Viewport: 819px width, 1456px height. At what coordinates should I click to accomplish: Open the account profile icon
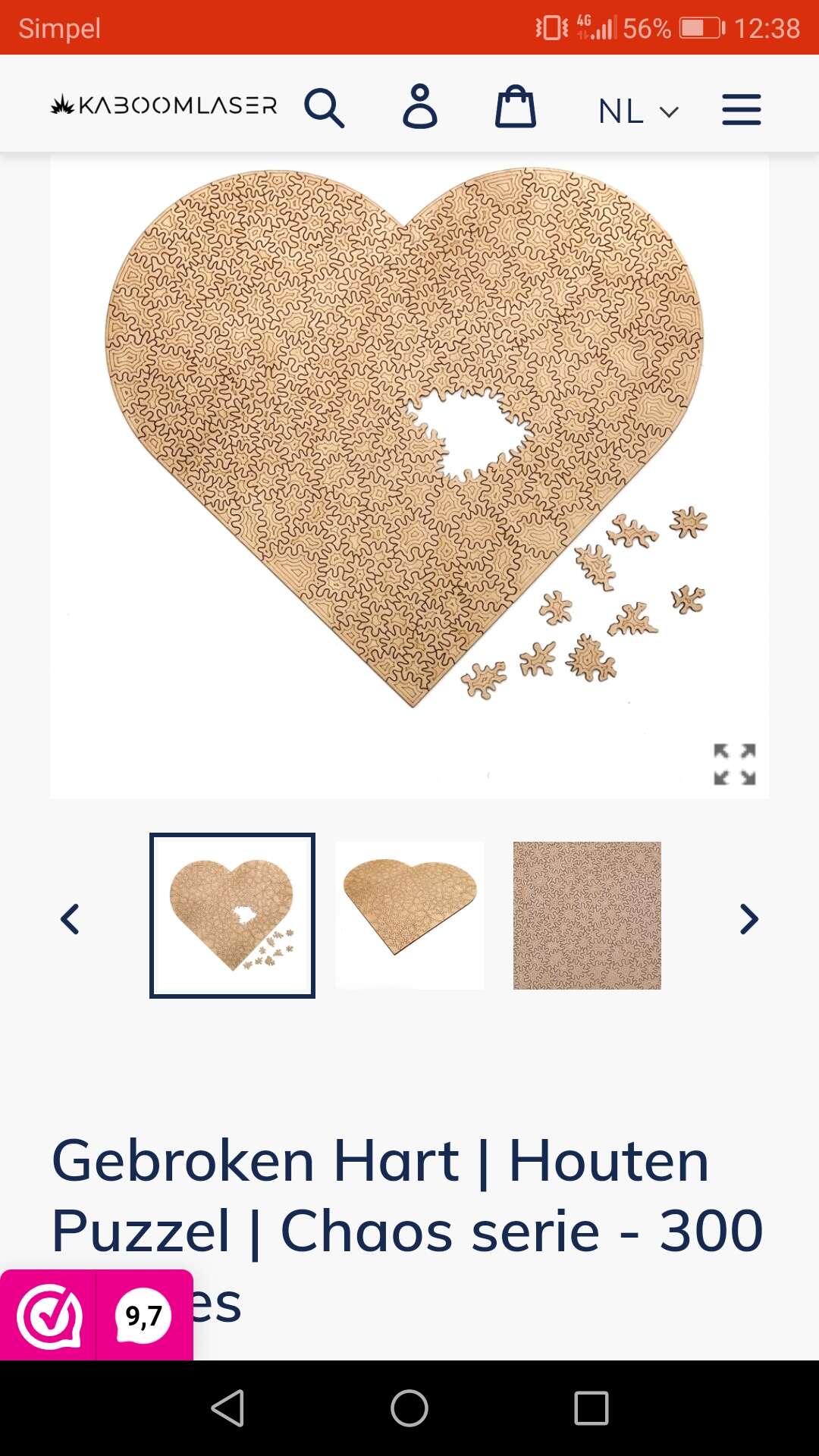point(420,106)
